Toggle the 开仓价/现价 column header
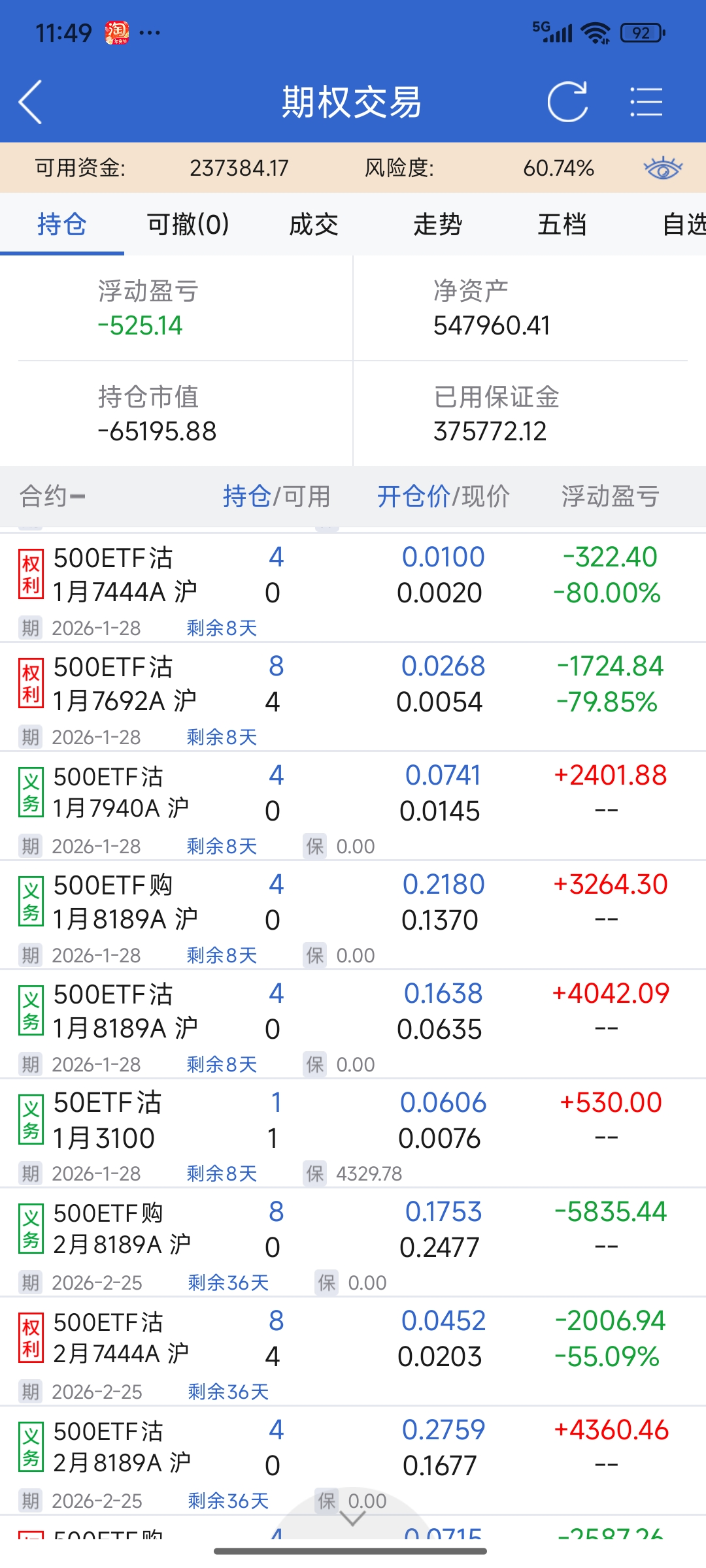Image resolution: width=706 pixels, height=1568 pixels. pos(443,497)
